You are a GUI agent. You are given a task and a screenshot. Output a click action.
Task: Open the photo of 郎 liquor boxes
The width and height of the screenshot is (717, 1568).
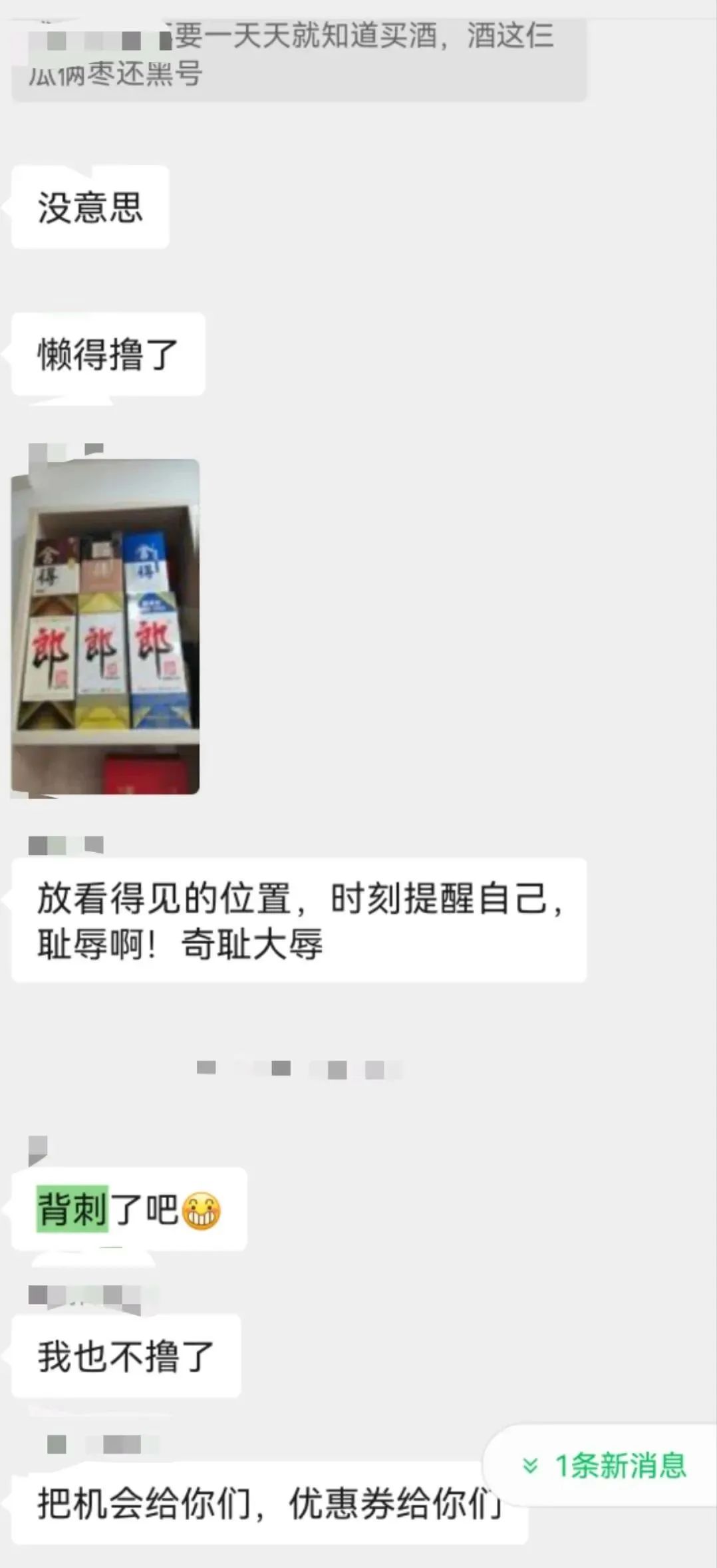(x=106, y=627)
